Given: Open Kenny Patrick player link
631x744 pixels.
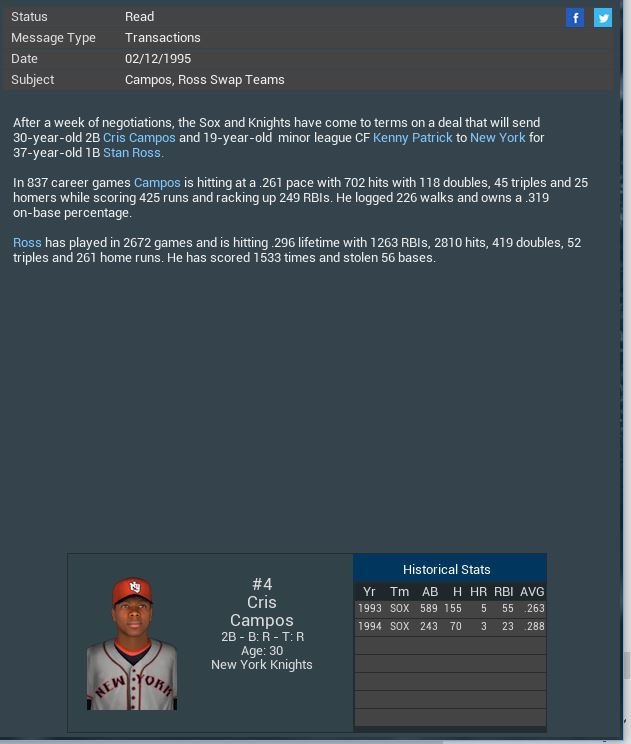Looking at the screenshot, I should [412, 138].
